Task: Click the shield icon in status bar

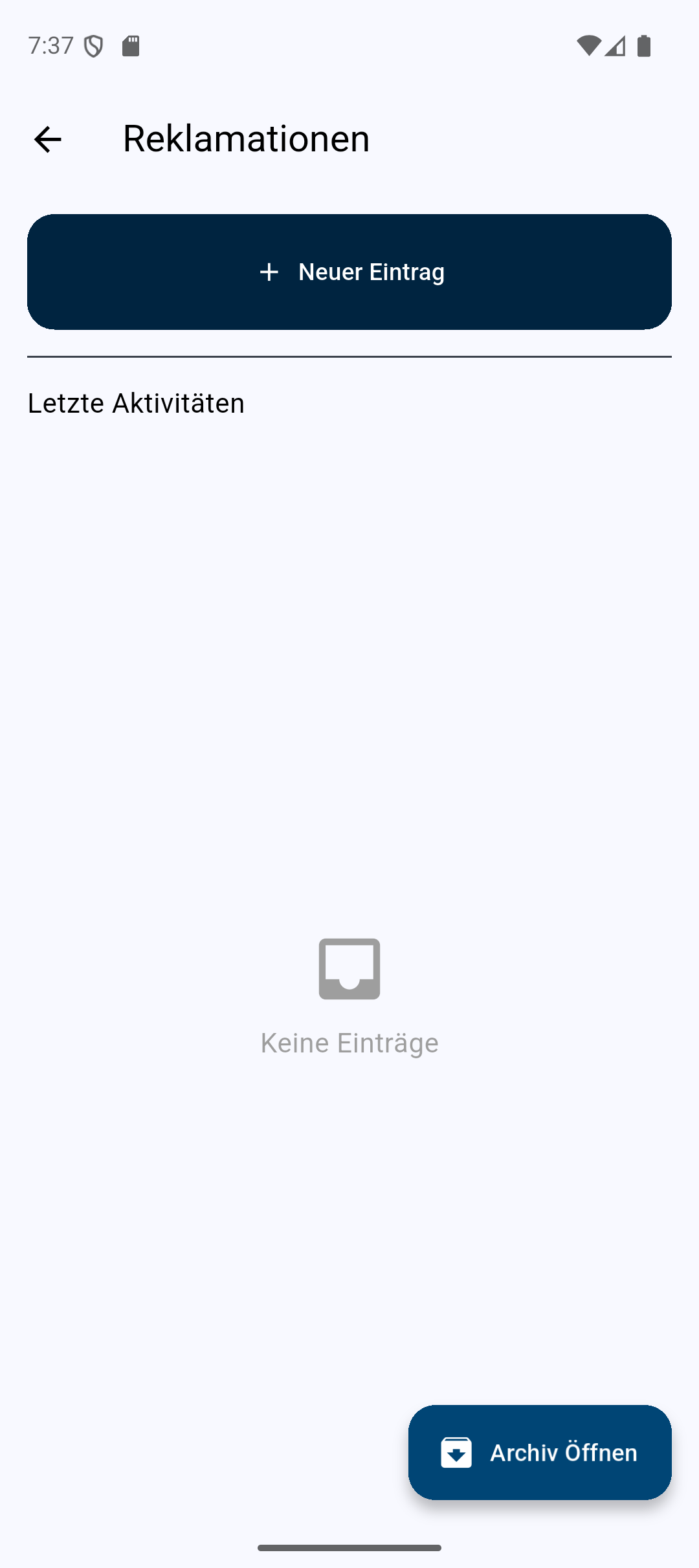Action: click(x=93, y=45)
